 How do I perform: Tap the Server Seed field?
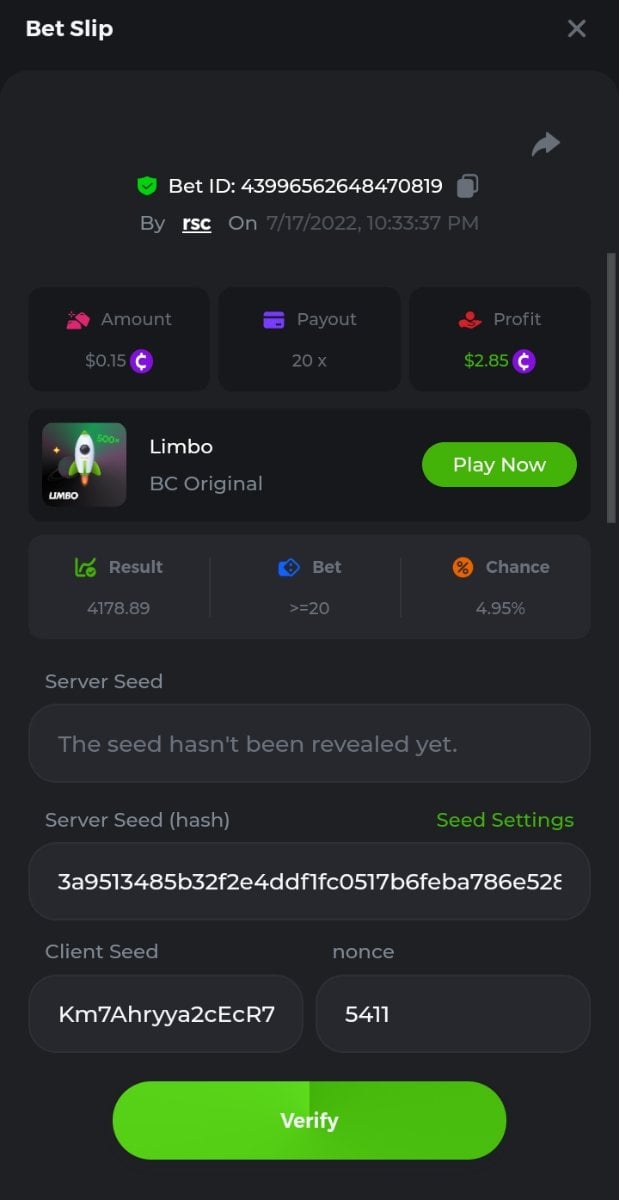coord(309,744)
